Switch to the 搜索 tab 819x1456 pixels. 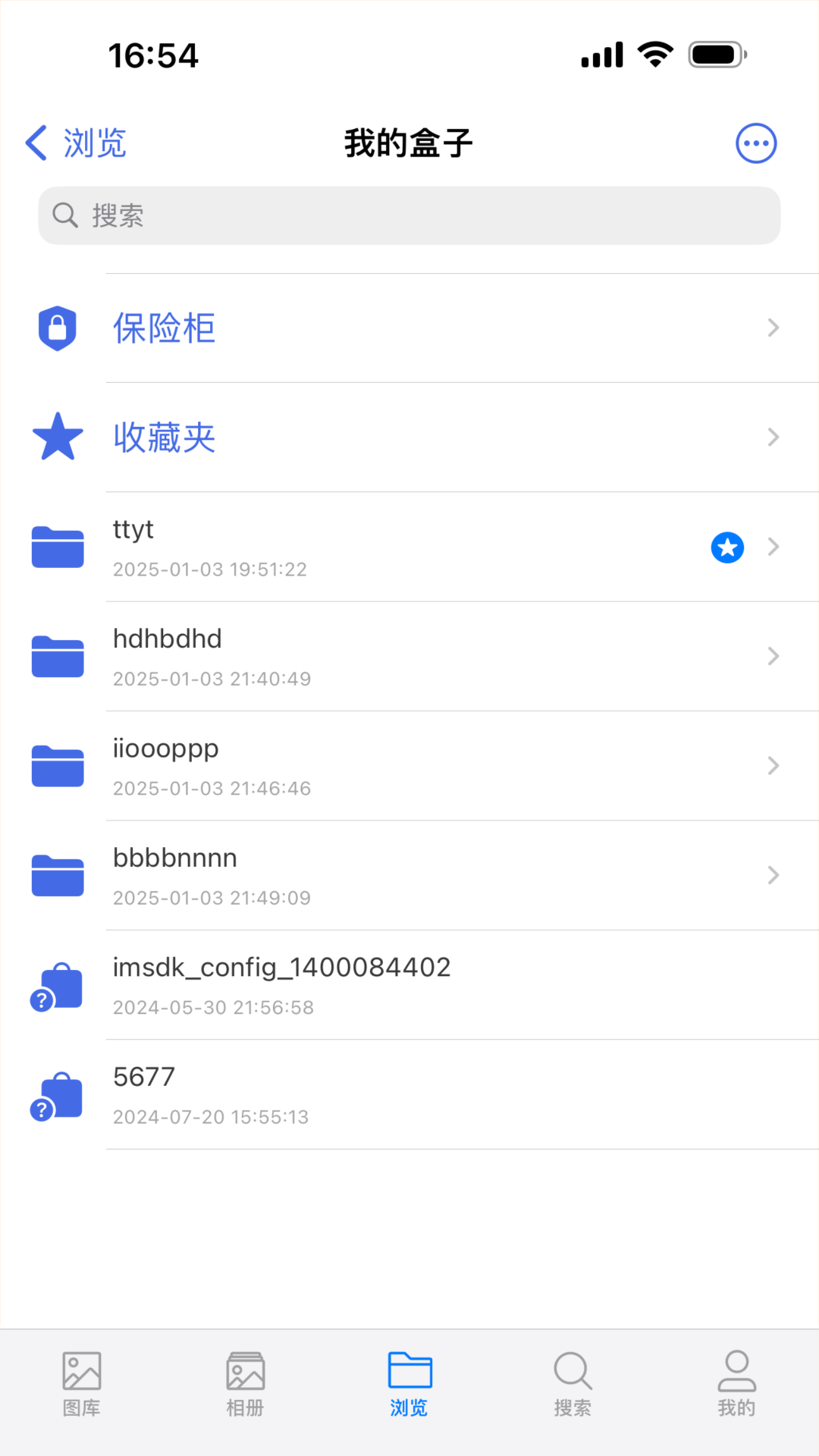click(x=573, y=1384)
